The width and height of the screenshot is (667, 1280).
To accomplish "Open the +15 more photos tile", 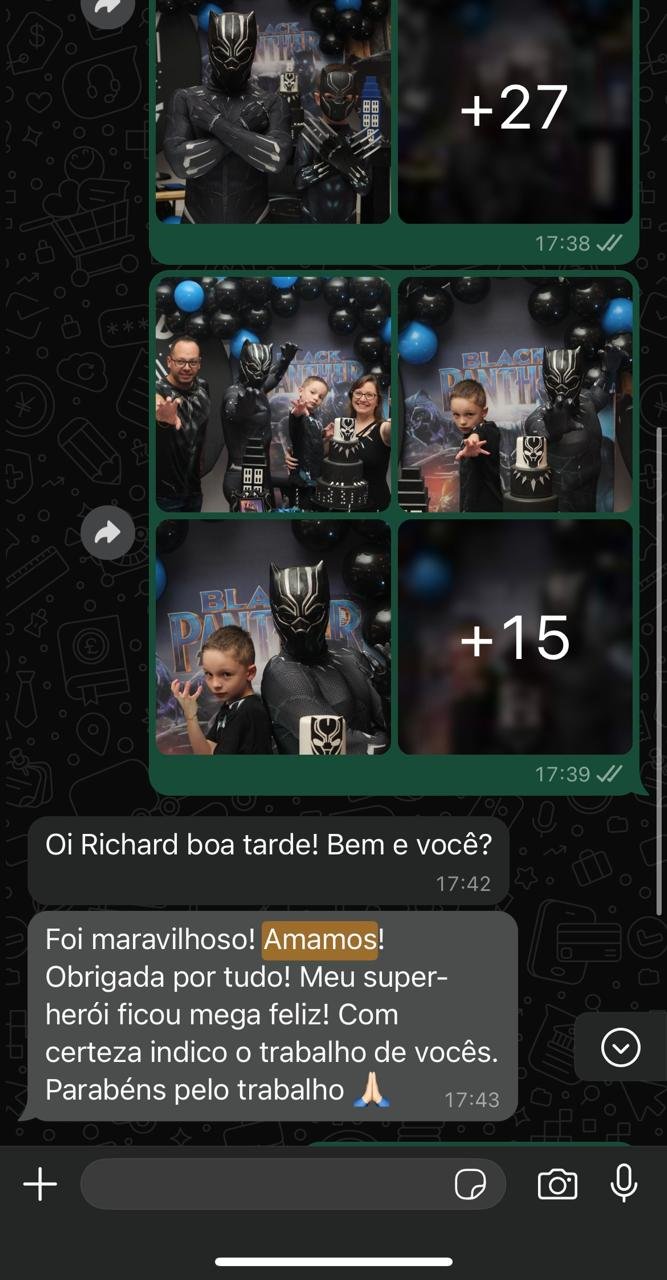I will 515,637.
